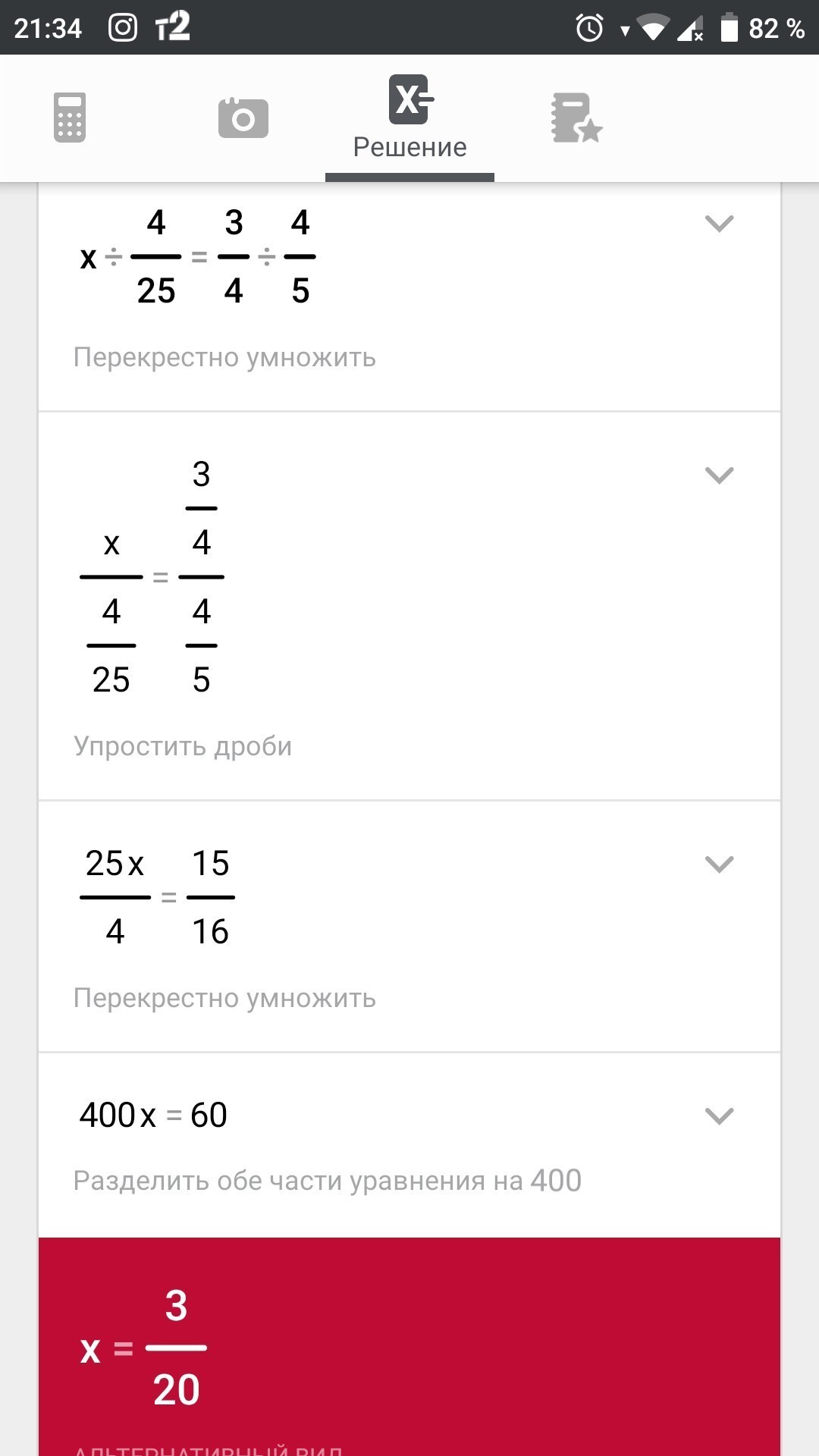Image resolution: width=819 pixels, height=1456 pixels.
Task: Open the notebook favorites tab
Action: pos(576,118)
